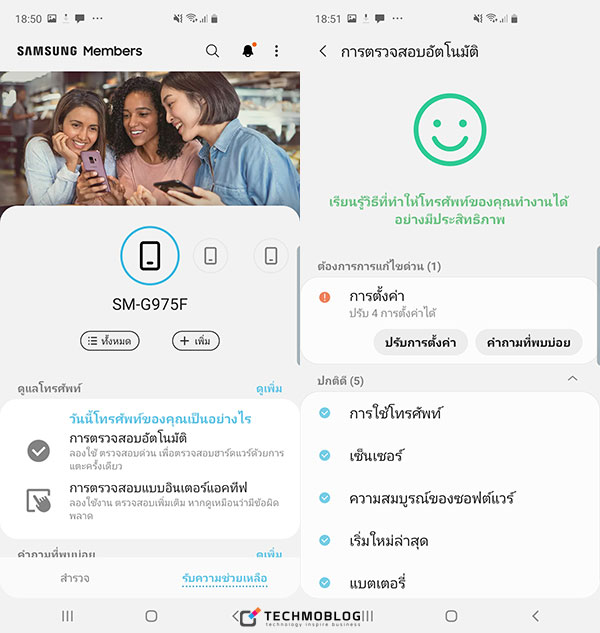Viewport: 600px width, 633px height.
Task: Go back from การตรวจสอบอัตโนมัติ screen
Action: [x=322, y=51]
